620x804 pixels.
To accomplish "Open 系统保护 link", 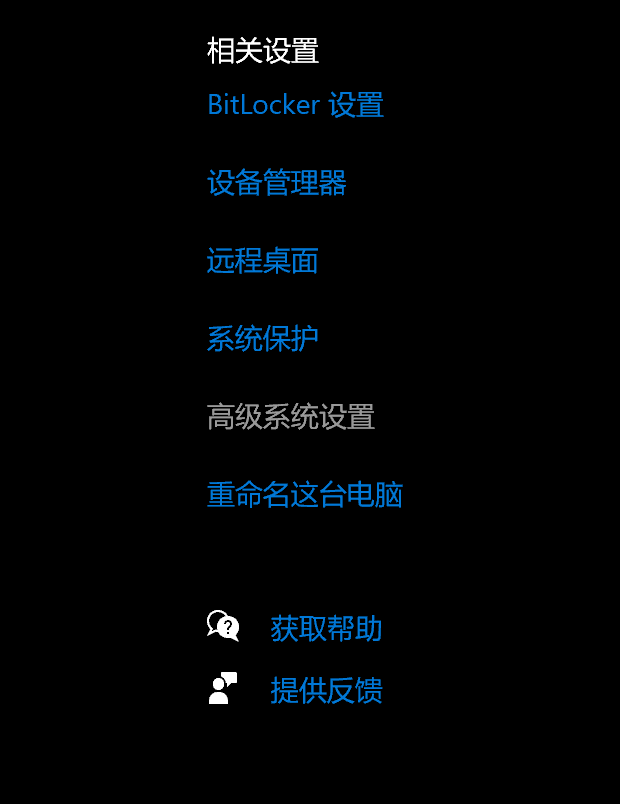I will click(x=262, y=339).
